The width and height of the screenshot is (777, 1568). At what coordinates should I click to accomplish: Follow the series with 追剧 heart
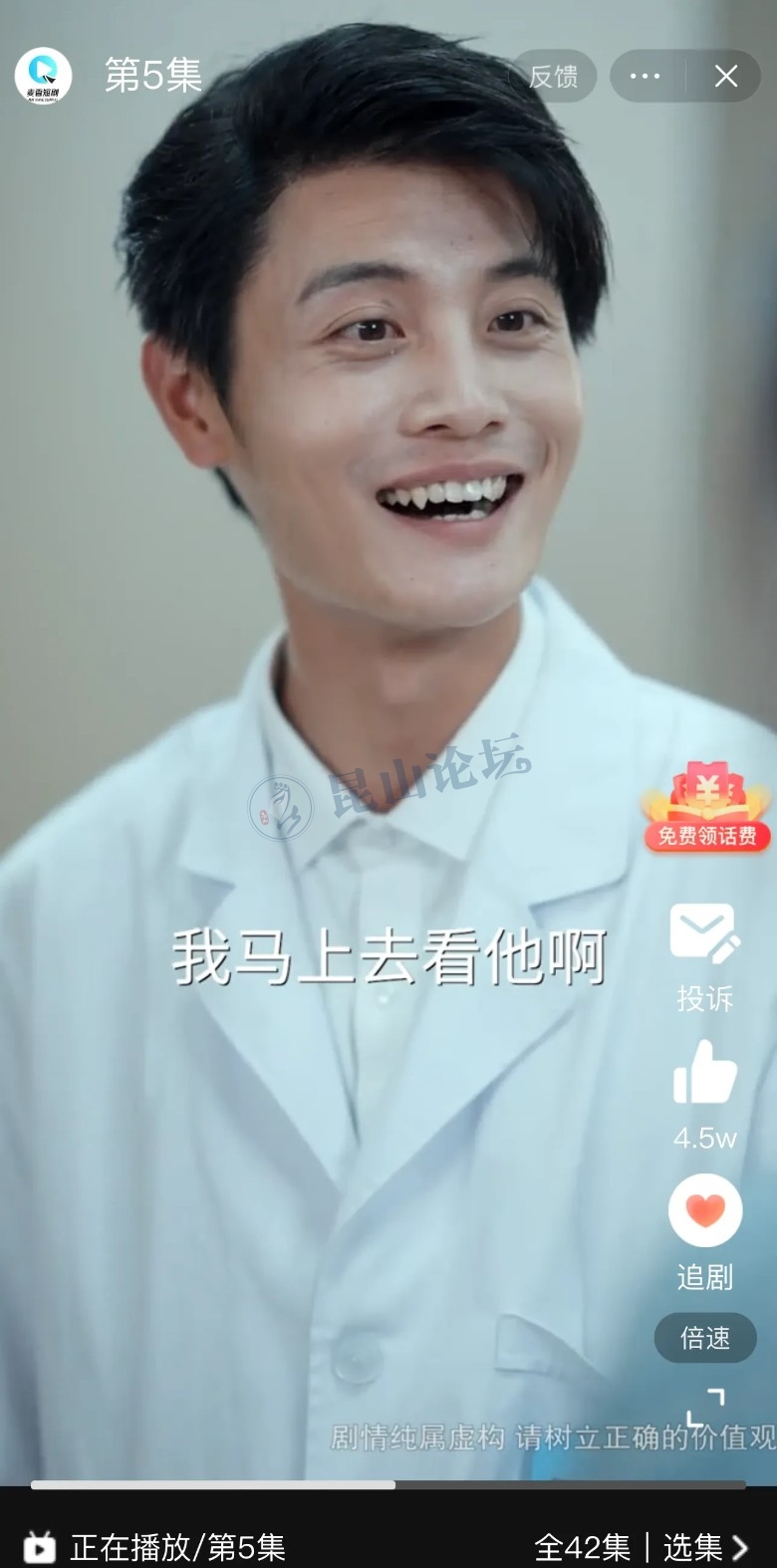coord(704,1211)
